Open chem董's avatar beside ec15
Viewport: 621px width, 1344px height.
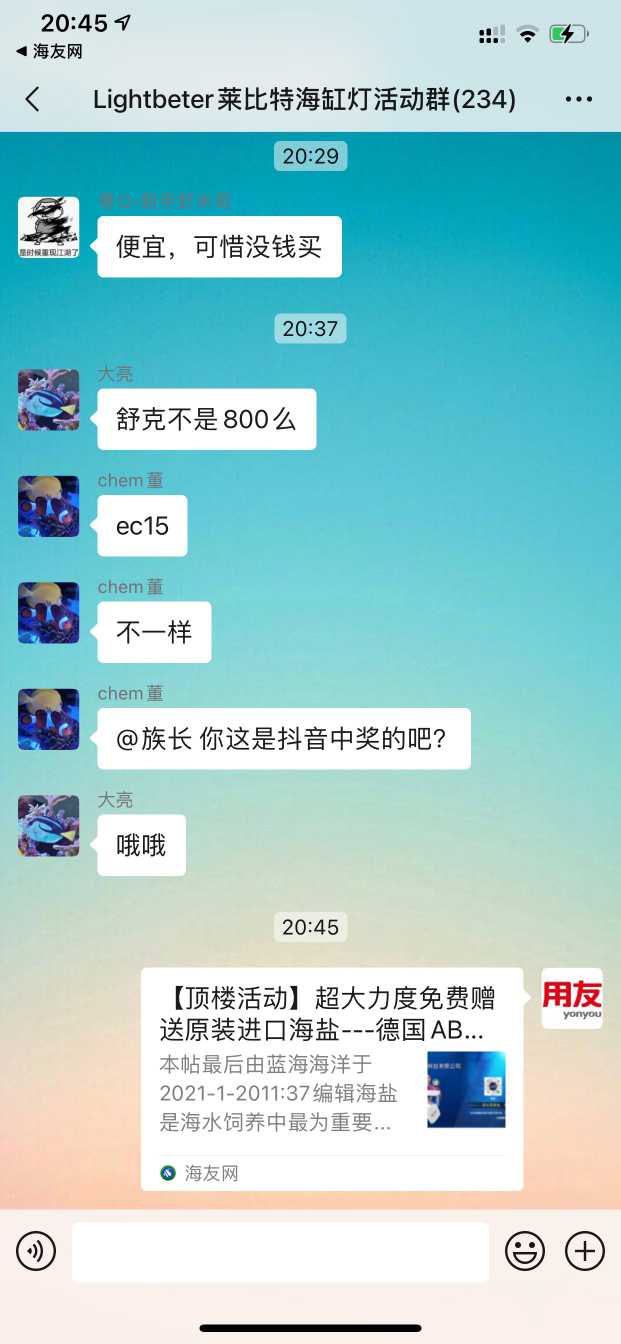(x=48, y=506)
